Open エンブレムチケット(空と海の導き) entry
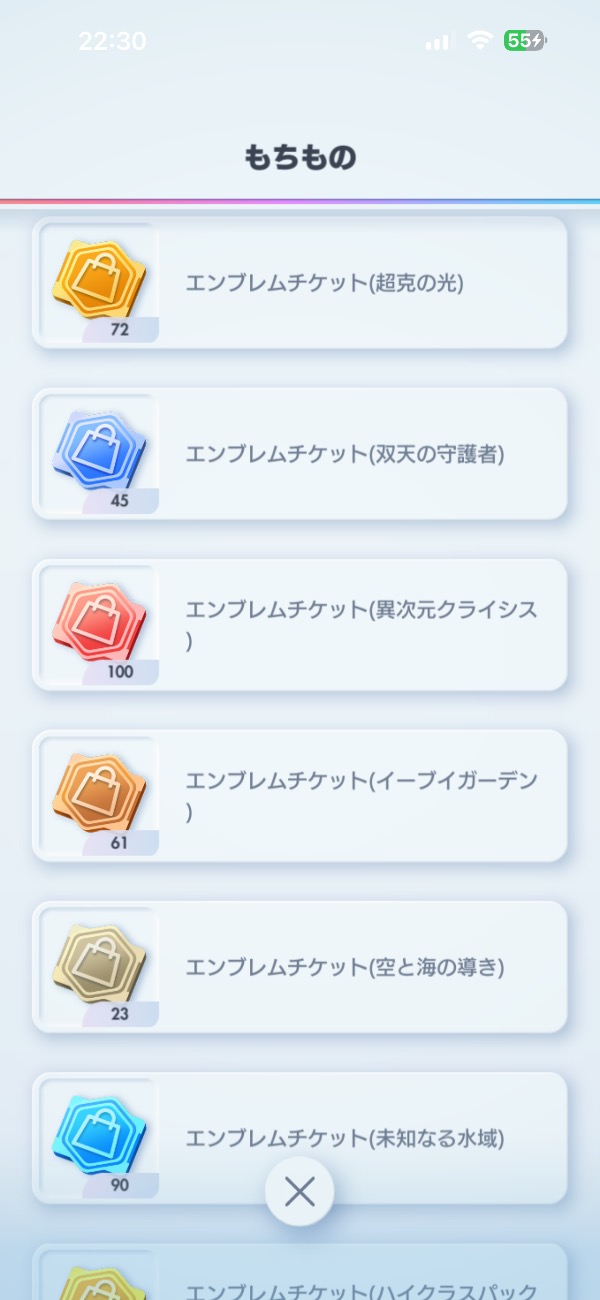This screenshot has height=1300, width=600. (300, 967)
